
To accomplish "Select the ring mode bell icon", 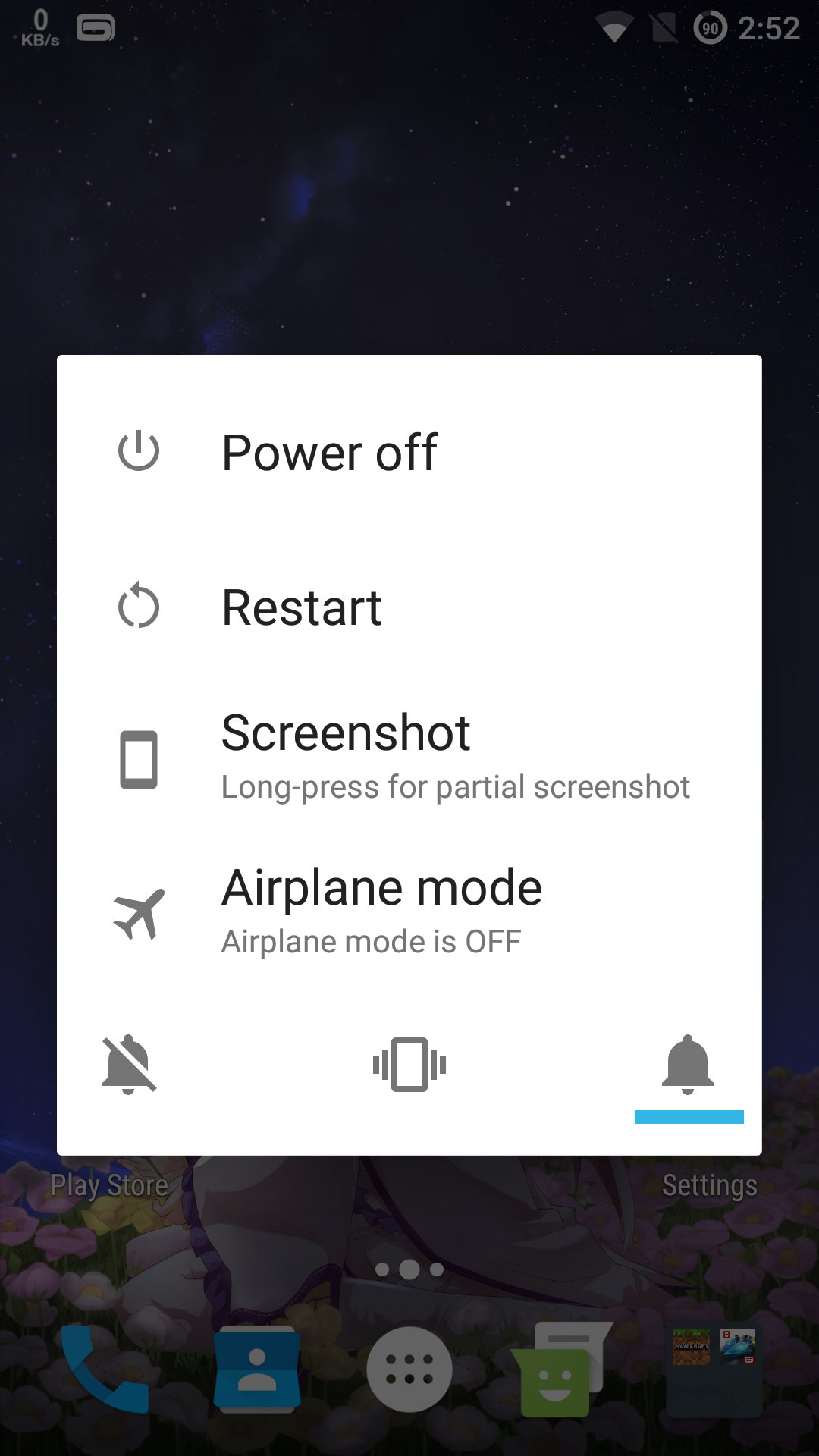I will (x=688, y=1064).
